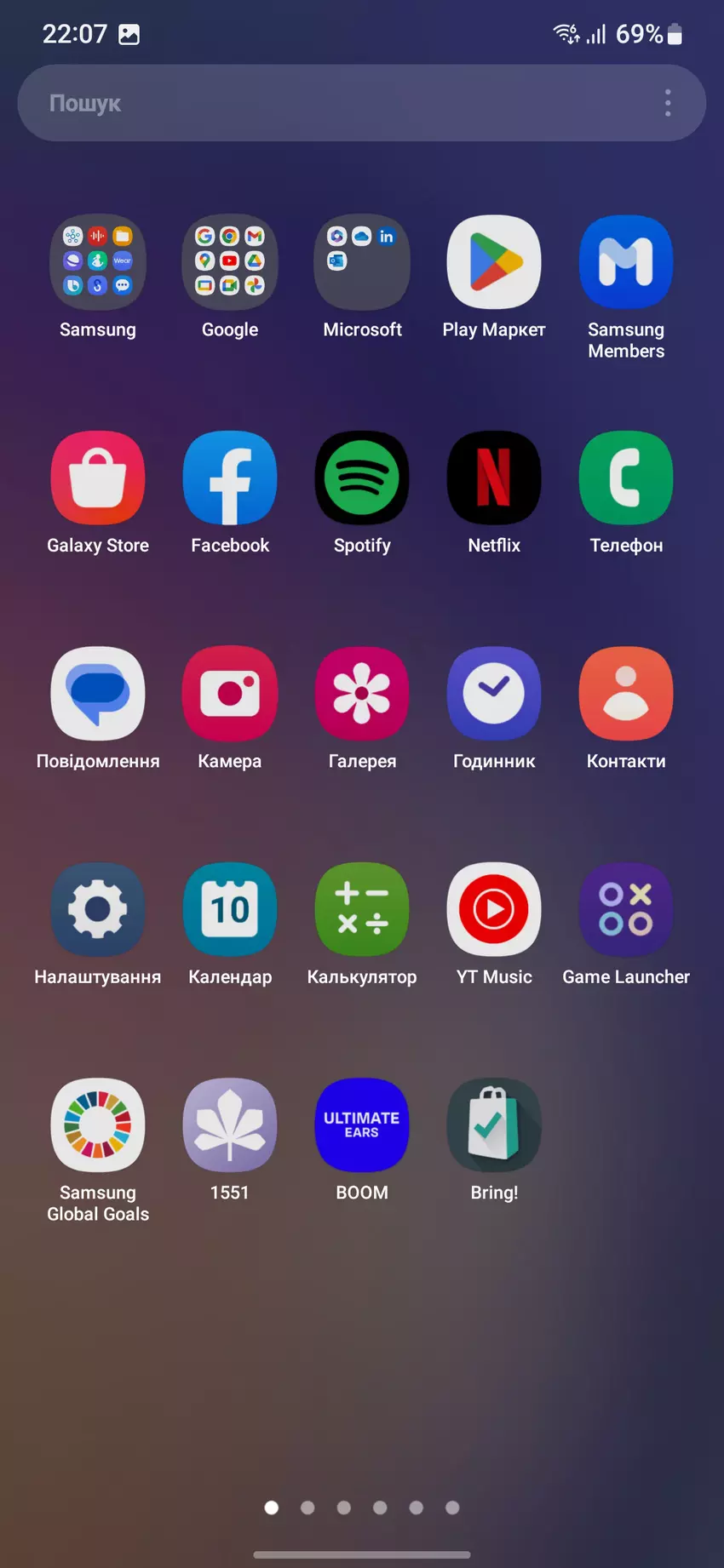Open the Facebook app
The image size is (724, 1568).
230,478
